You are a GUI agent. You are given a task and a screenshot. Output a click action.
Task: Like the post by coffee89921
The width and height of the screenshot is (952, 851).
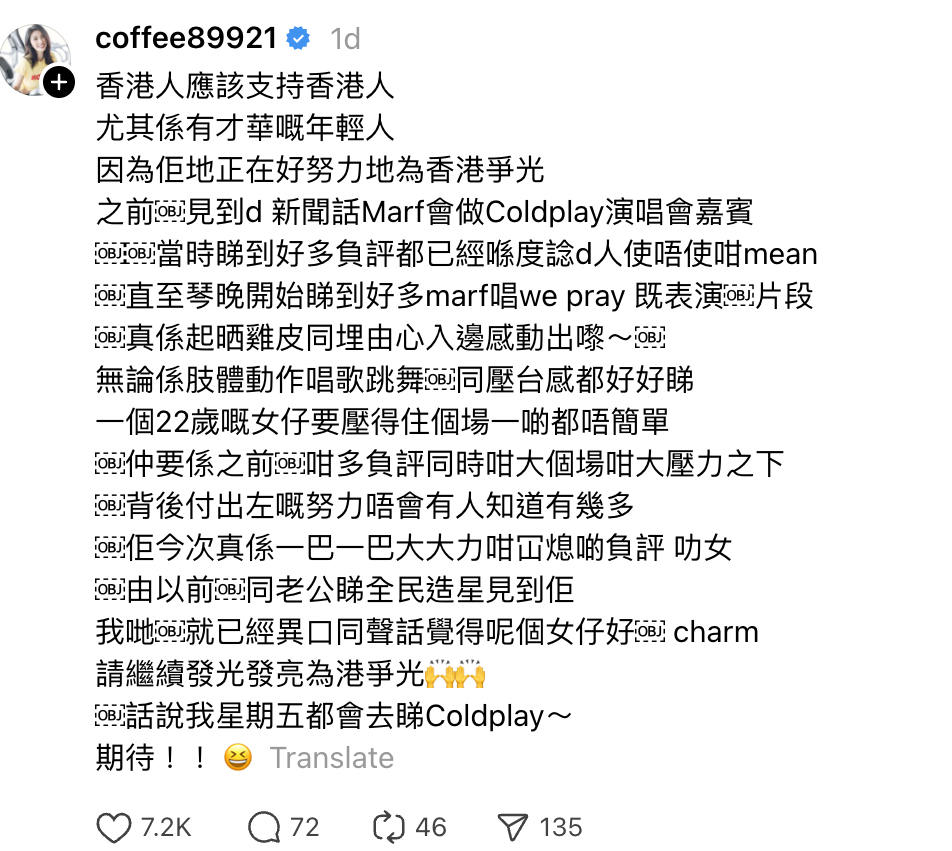point(114,828)
